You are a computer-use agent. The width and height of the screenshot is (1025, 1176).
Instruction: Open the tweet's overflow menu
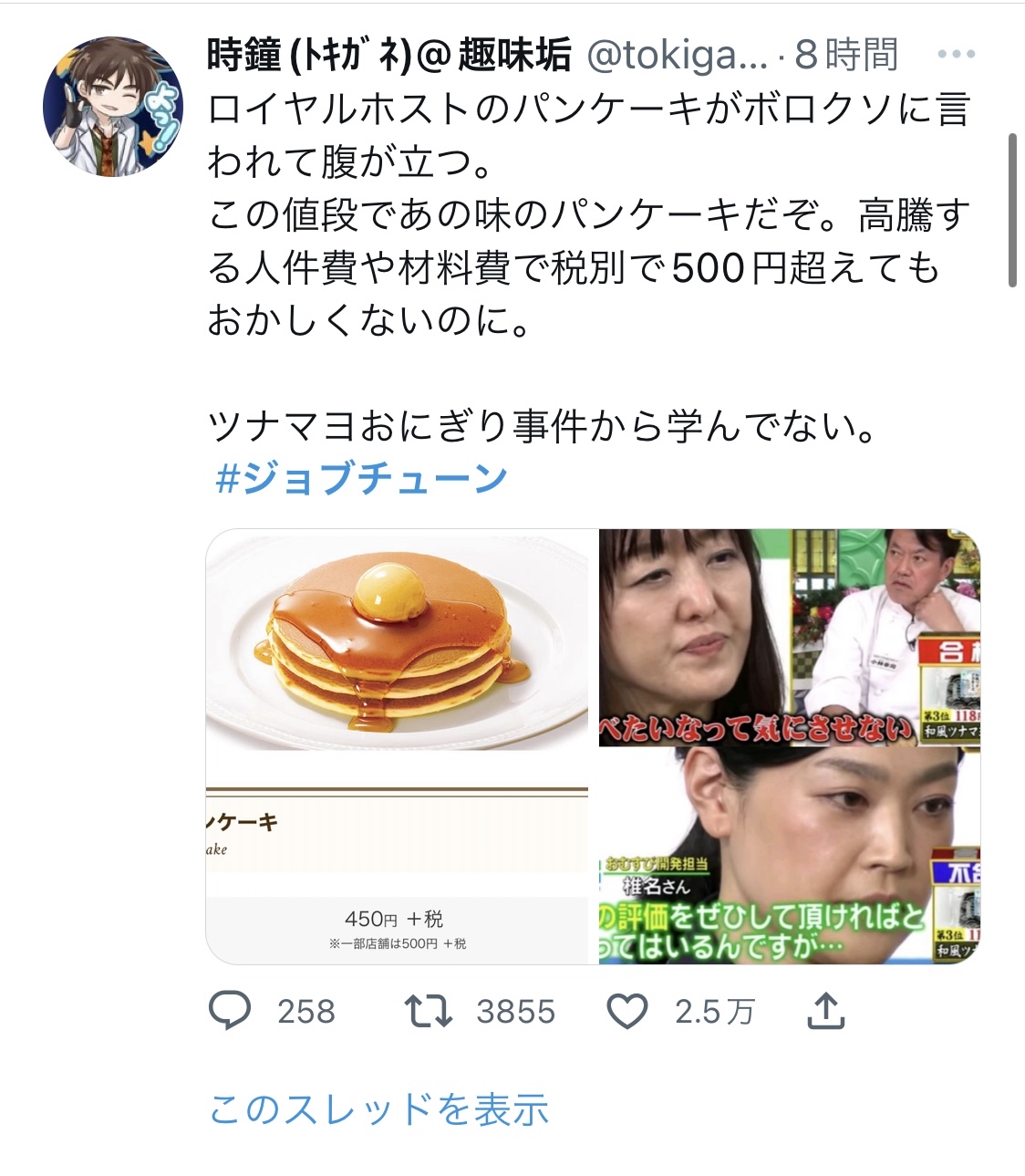[956, 55]
